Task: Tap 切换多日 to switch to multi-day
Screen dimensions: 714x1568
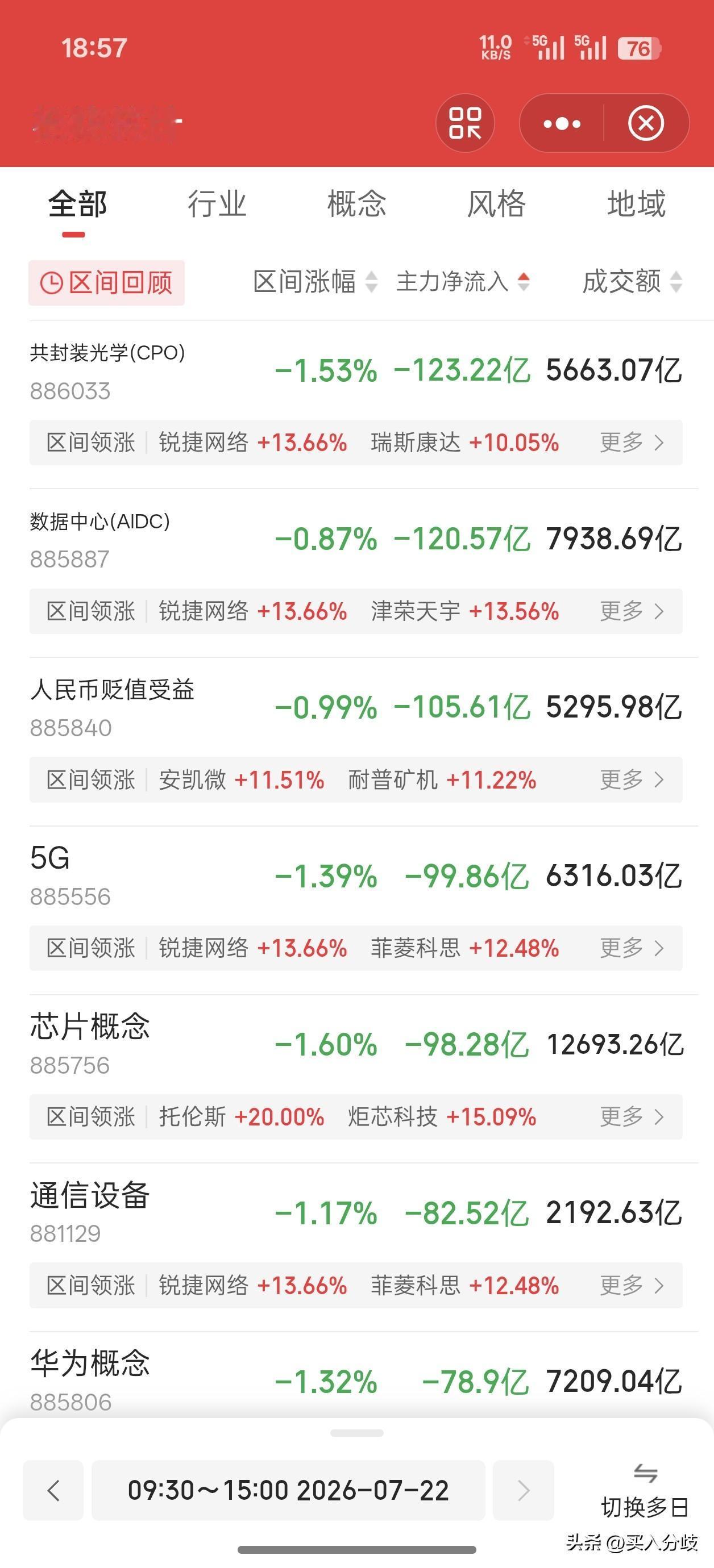Action: pyautogui.click(x=645, y=1491)
